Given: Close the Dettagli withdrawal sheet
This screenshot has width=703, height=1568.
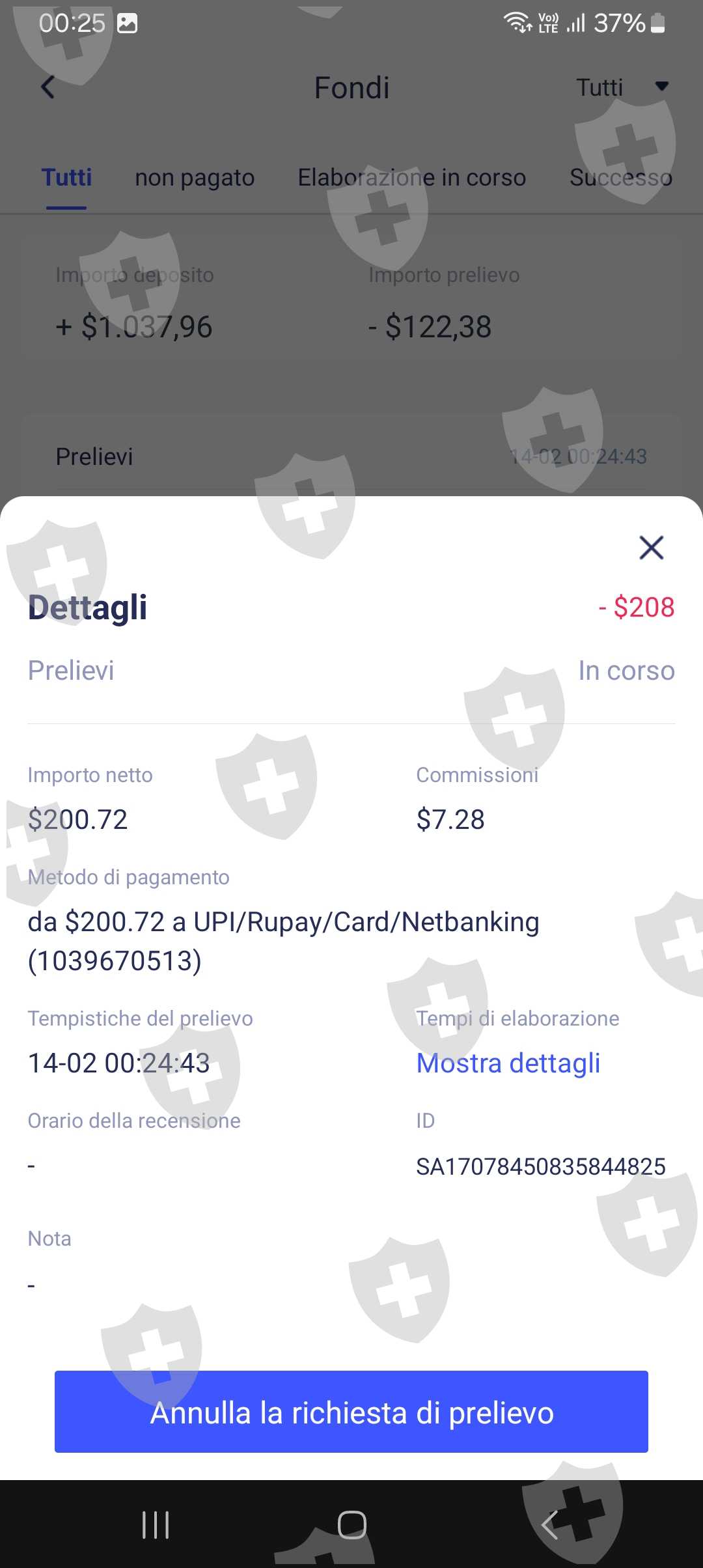Looking at the screenshot, I should (x=651, y=548).
